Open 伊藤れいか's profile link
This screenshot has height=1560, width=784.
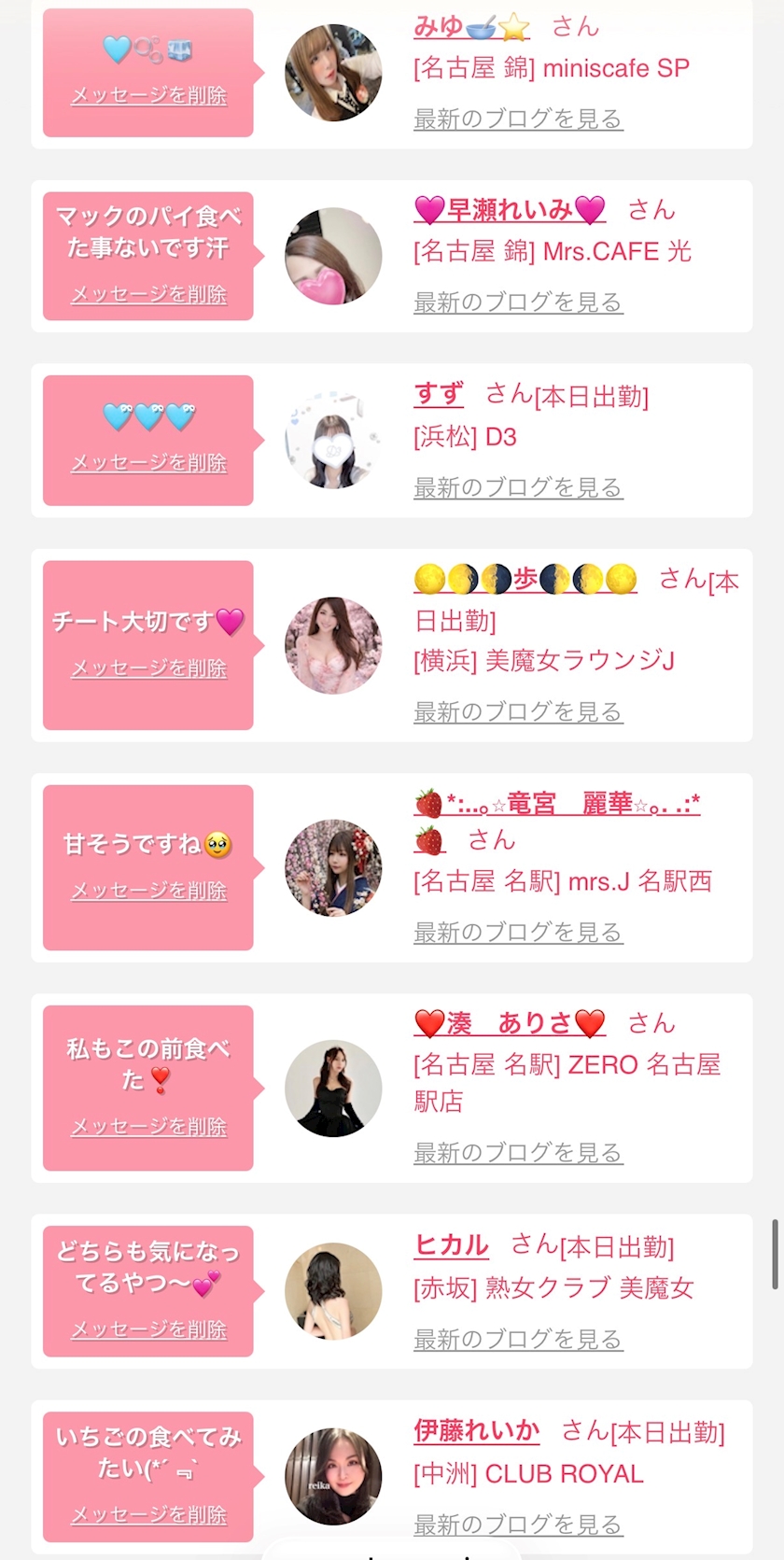click(x=477, y=1430)
